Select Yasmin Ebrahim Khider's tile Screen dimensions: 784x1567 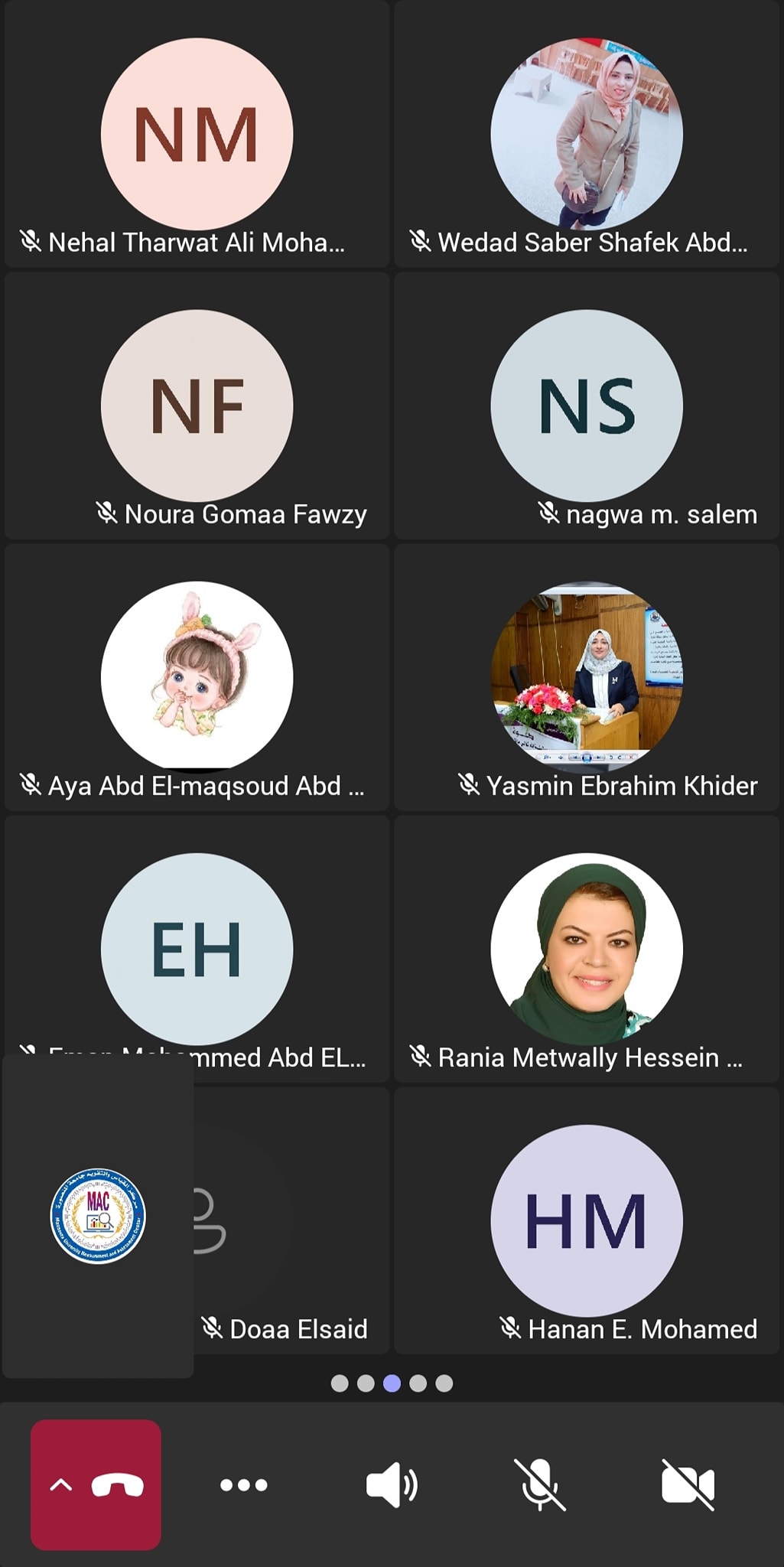587,677
